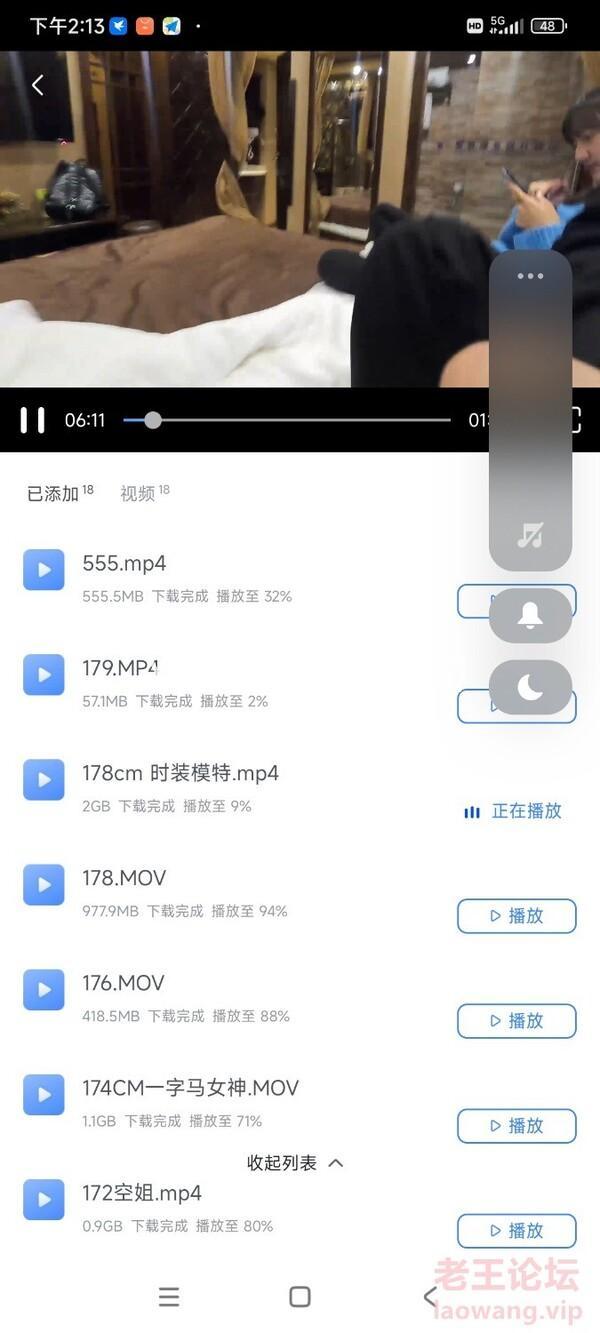Enter fullscreen video mode

[x=575, y=420]
